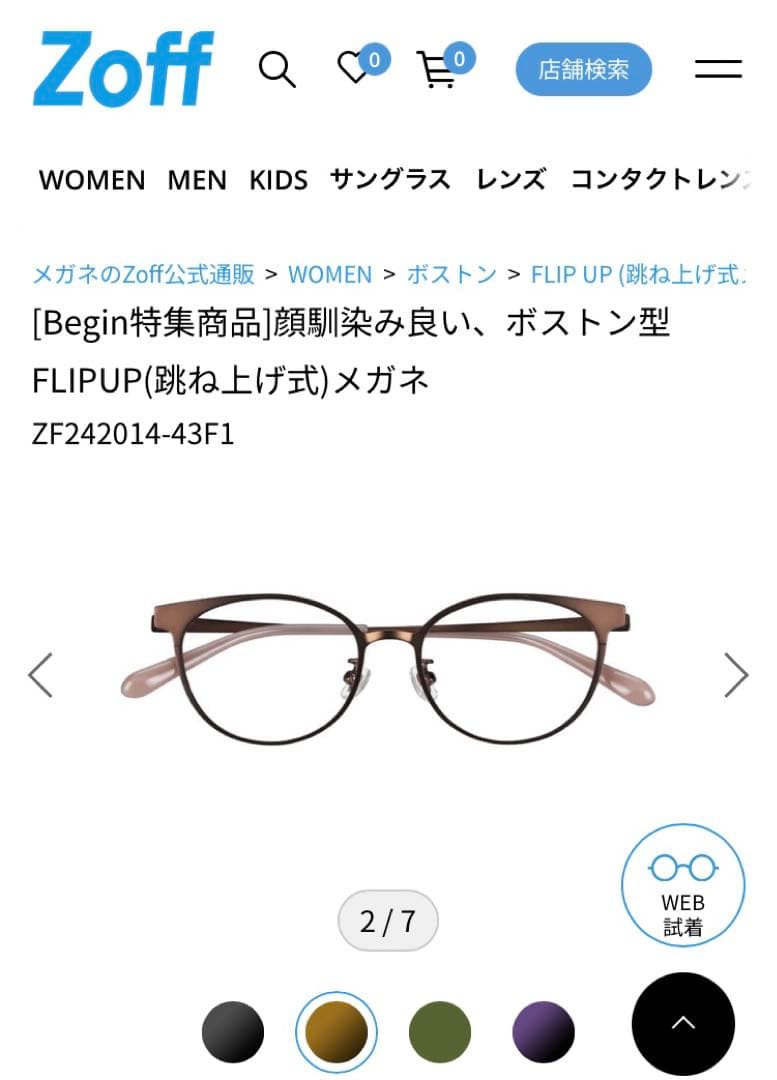Open the コンタクトレンズ navigation menu

point(660,180)
